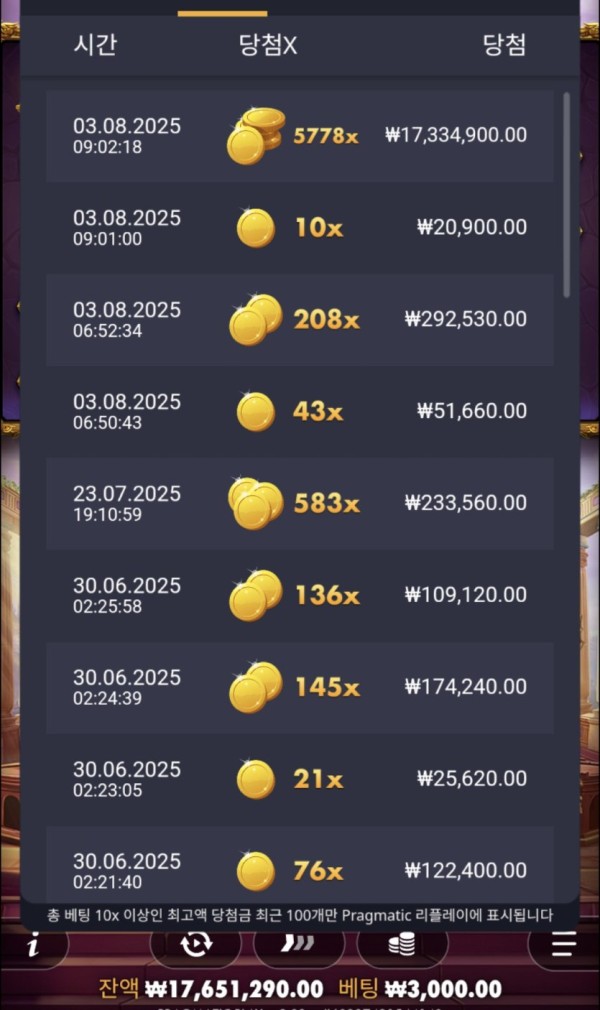Image resolution: width=600 pixels, height=1010 pixels.
Task: Open the 10x win replay from 09:01:00
Action: pyautogui.click(x=300, y=228)
